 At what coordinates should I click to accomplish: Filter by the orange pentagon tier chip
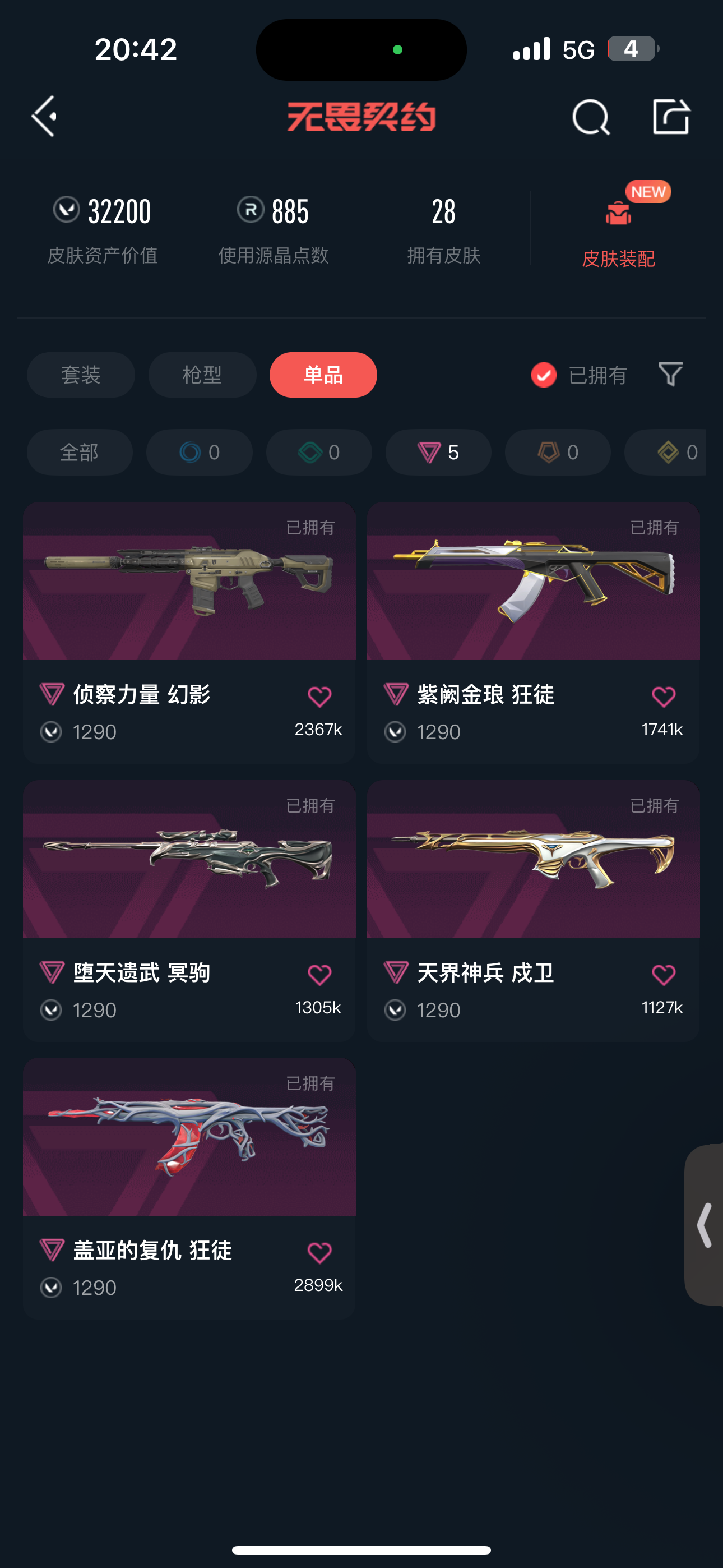[x=558, y=452]
